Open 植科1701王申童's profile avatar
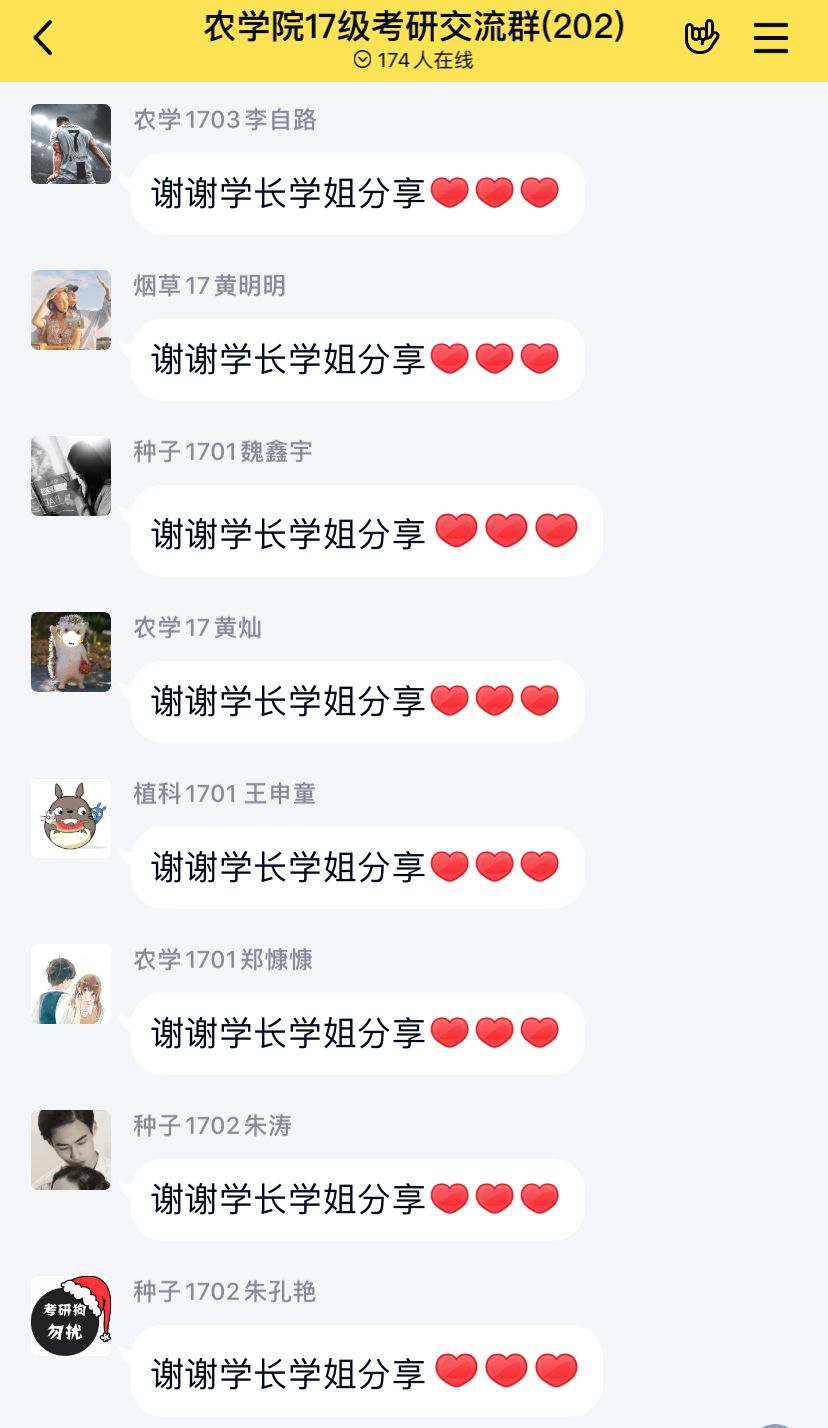Image resolution: width=828 pixels, height=1428 pixels. 71,818
